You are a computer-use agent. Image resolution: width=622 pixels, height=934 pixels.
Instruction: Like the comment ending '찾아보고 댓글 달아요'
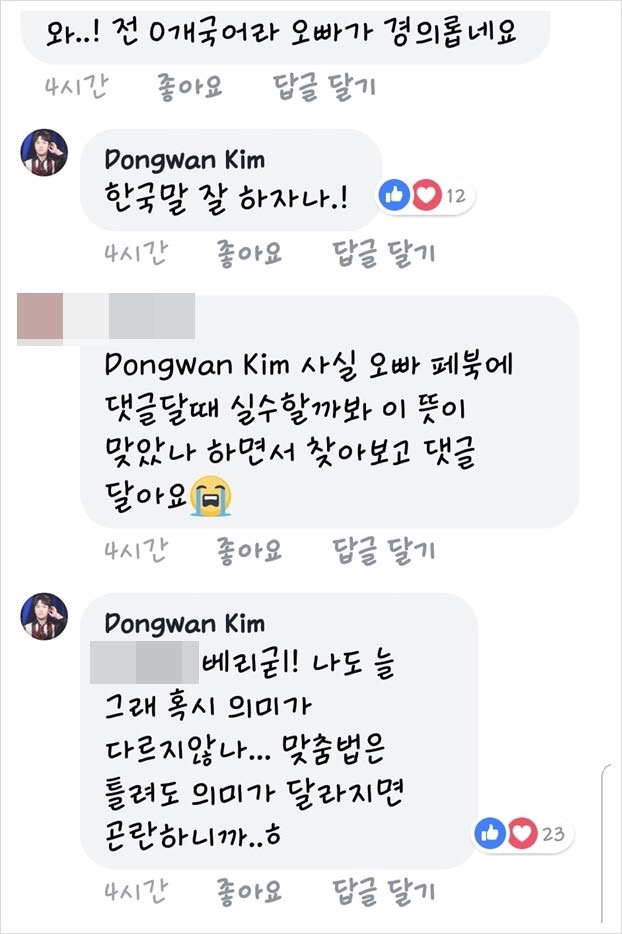click(x=249, y=549)
